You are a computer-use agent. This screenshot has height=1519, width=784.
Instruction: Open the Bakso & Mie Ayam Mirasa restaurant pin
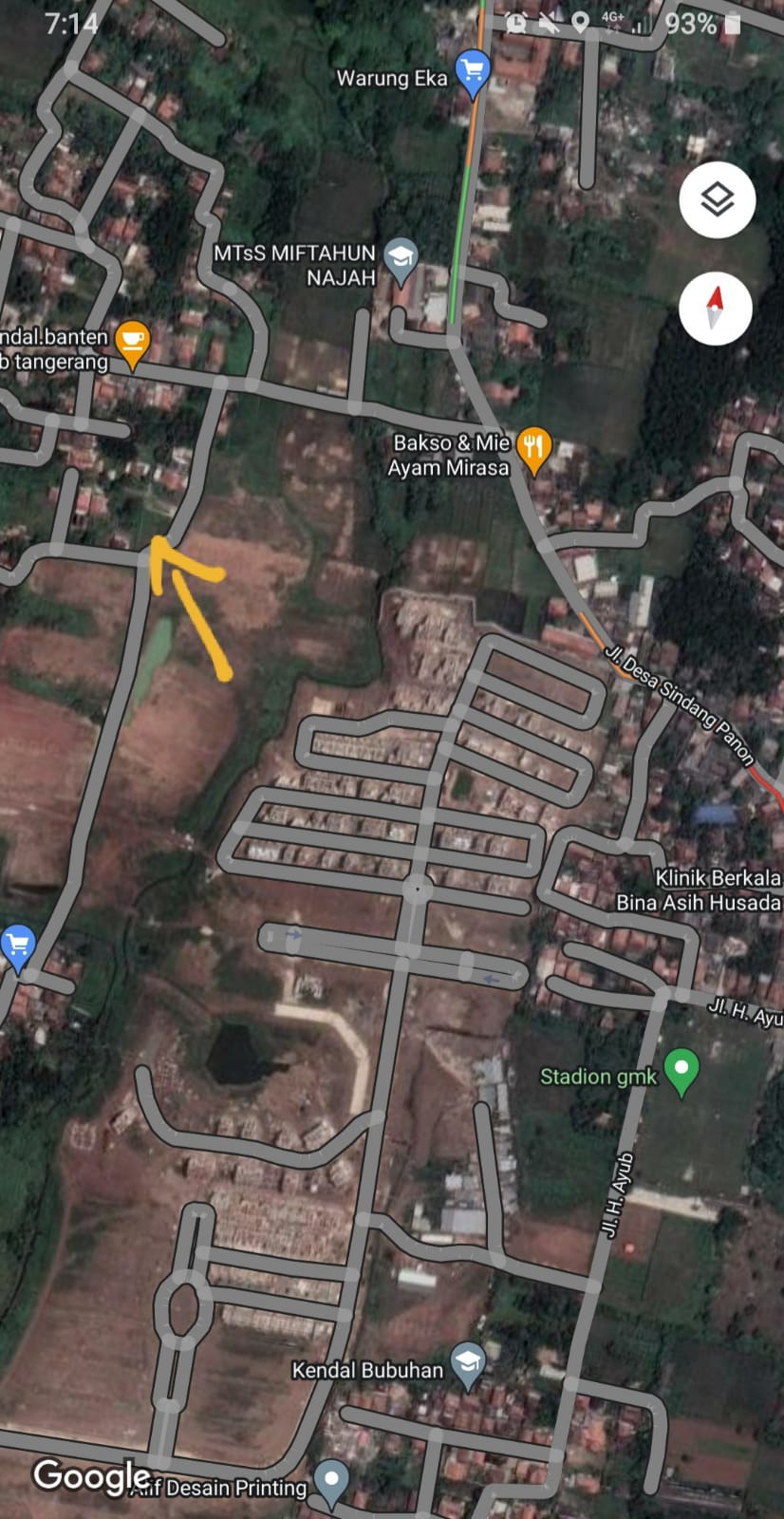tap(534, 448)
